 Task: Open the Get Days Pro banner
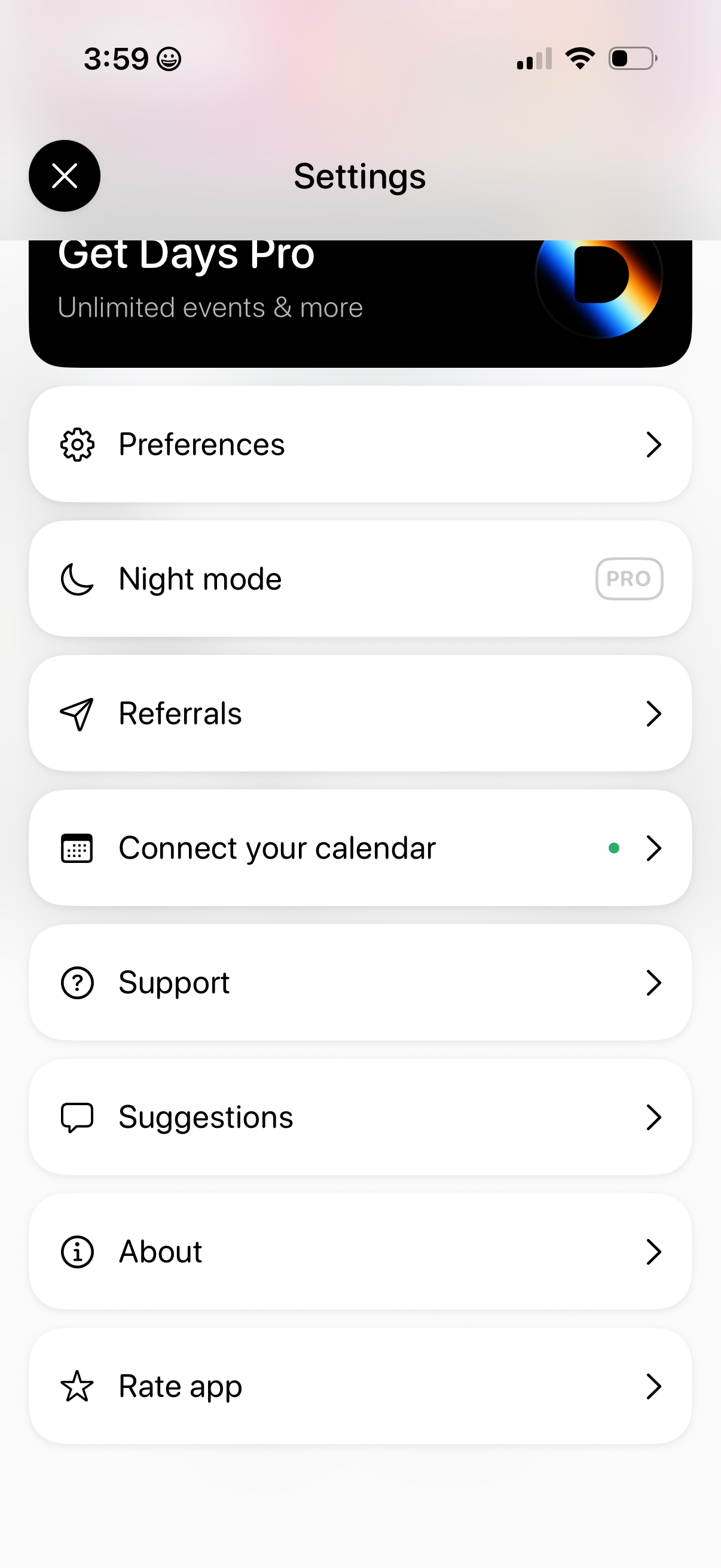pos(304,286)
